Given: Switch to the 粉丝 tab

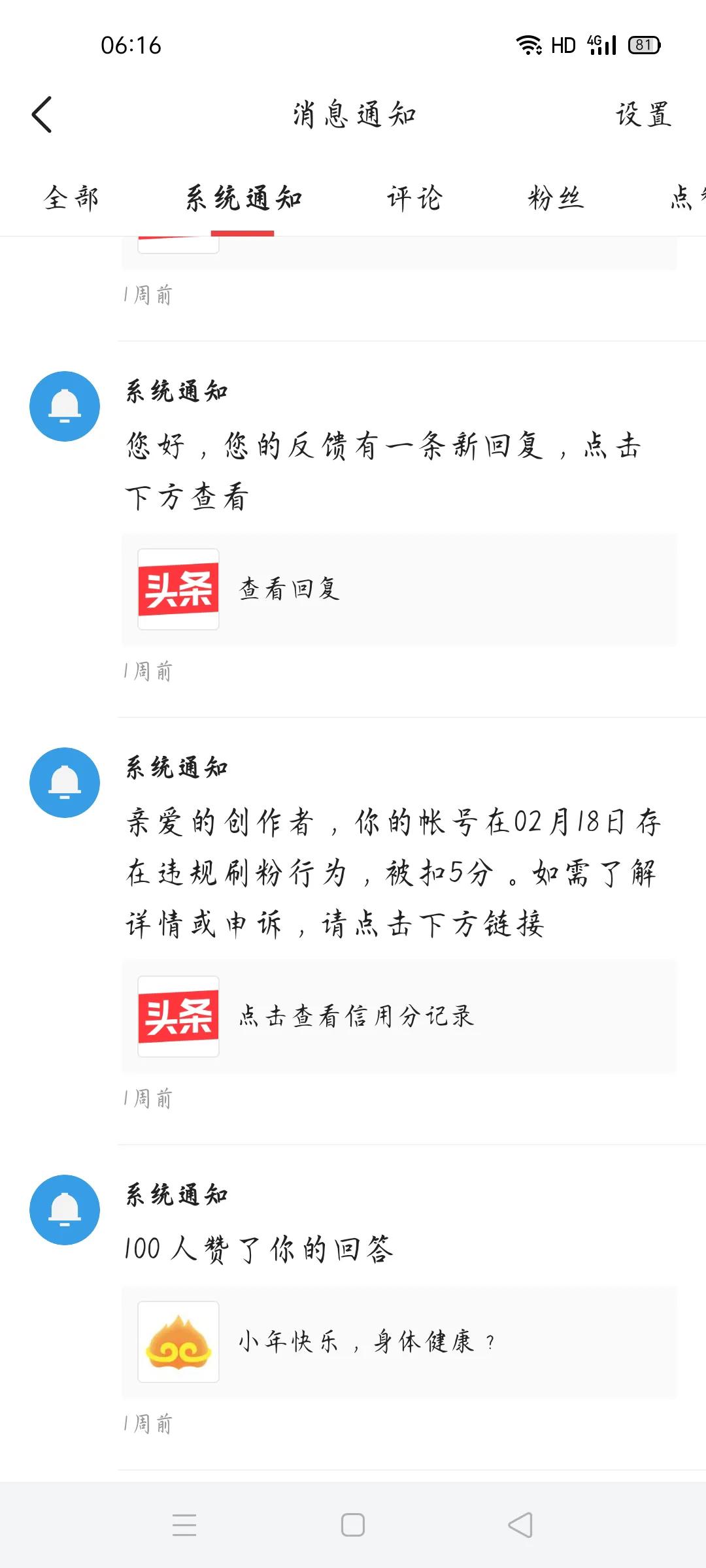Looking at the screenshot, I should [556, 199].
